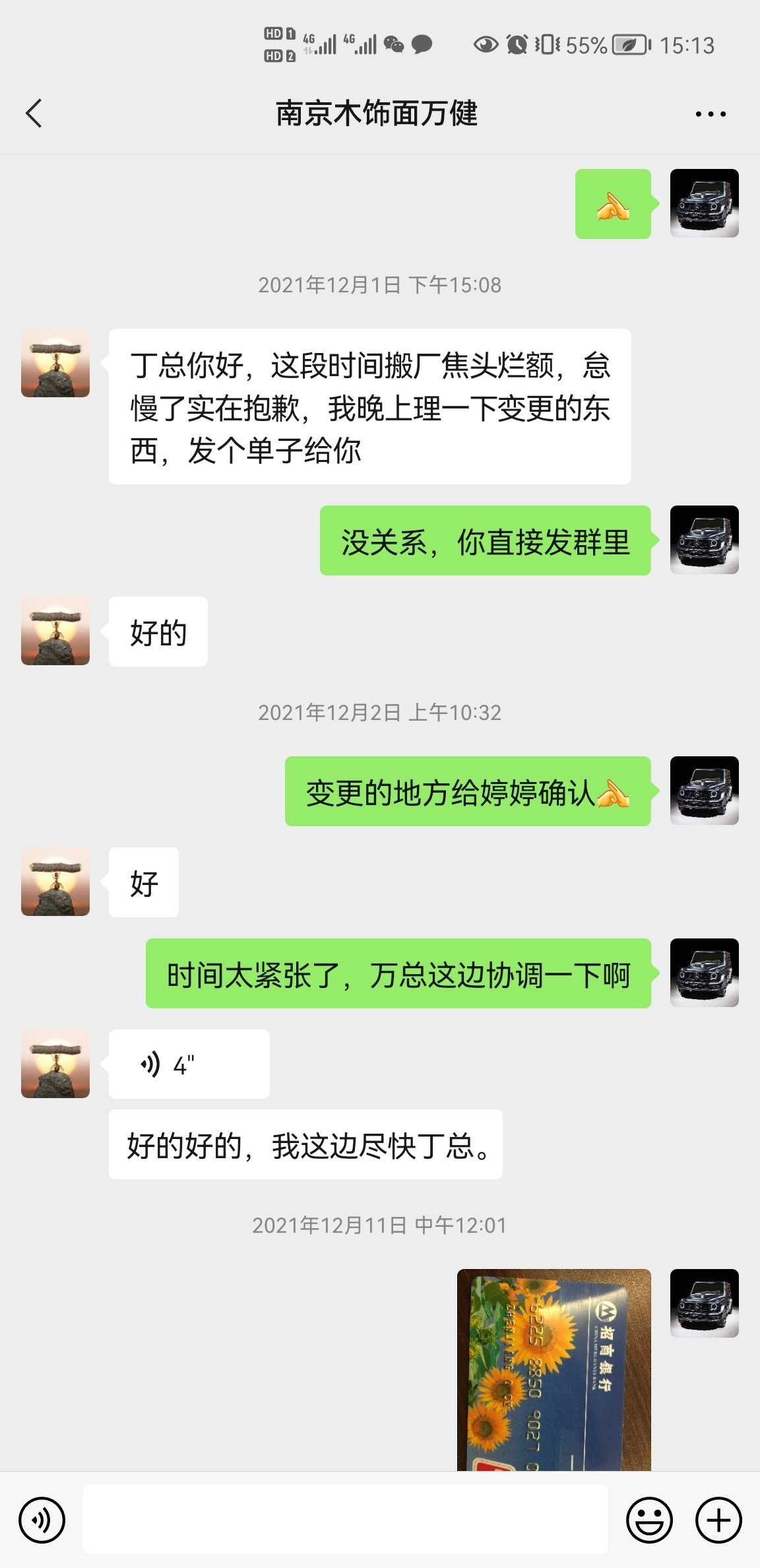The image size is (760, 1568).
Task: View contact's avatar beside the 好的 message
Action: pyautogui.click(x=55, y=631)
